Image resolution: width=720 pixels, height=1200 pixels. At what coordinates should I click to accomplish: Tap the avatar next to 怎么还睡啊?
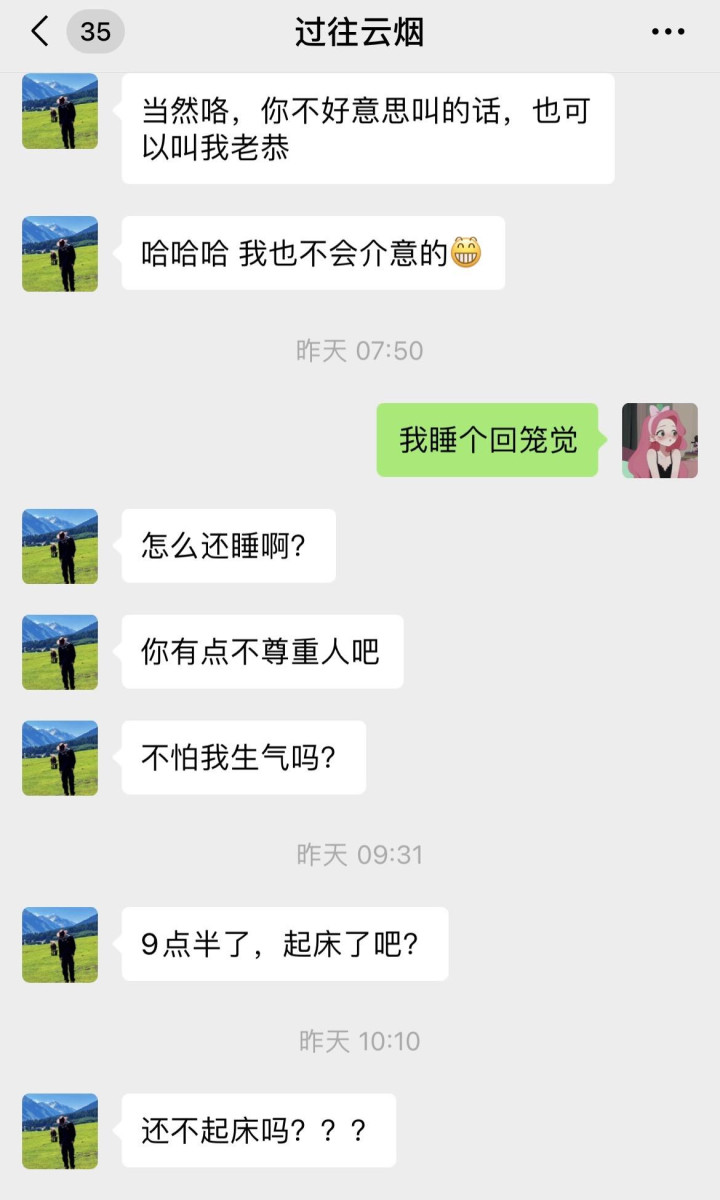tap(60, 546)
